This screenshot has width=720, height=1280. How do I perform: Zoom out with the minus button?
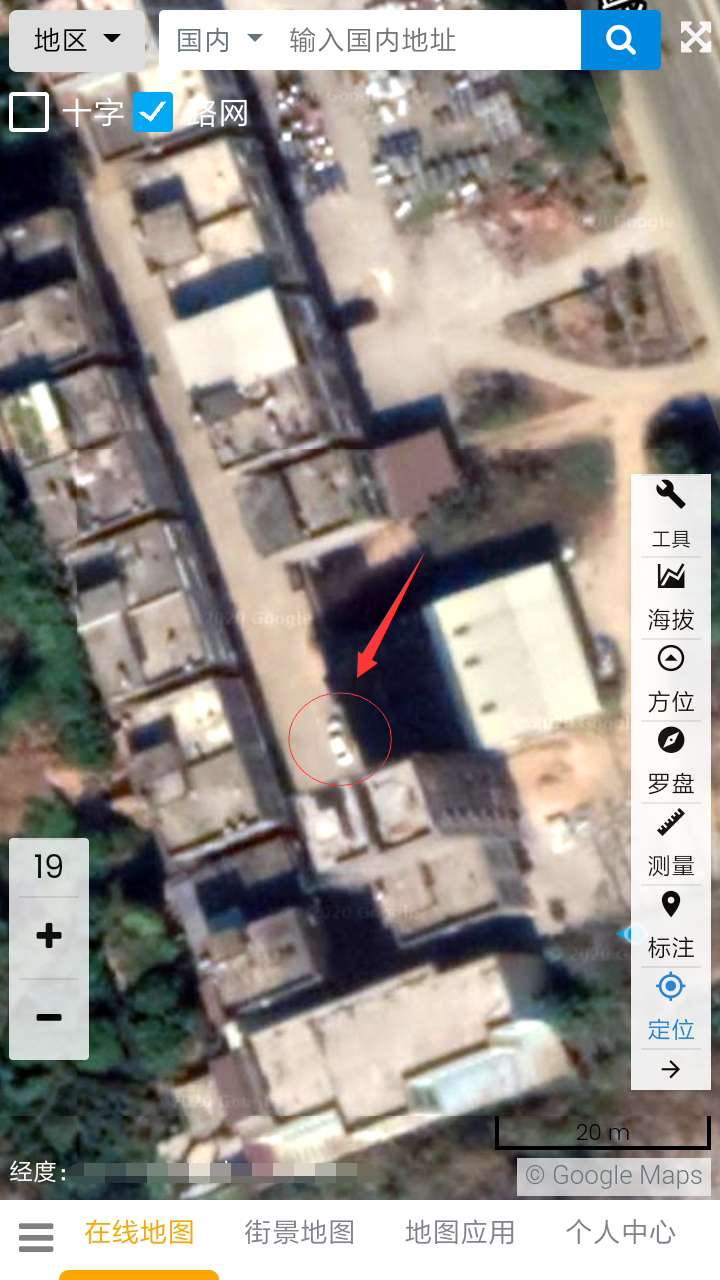pyautogui.click(x=49, y=1018)
